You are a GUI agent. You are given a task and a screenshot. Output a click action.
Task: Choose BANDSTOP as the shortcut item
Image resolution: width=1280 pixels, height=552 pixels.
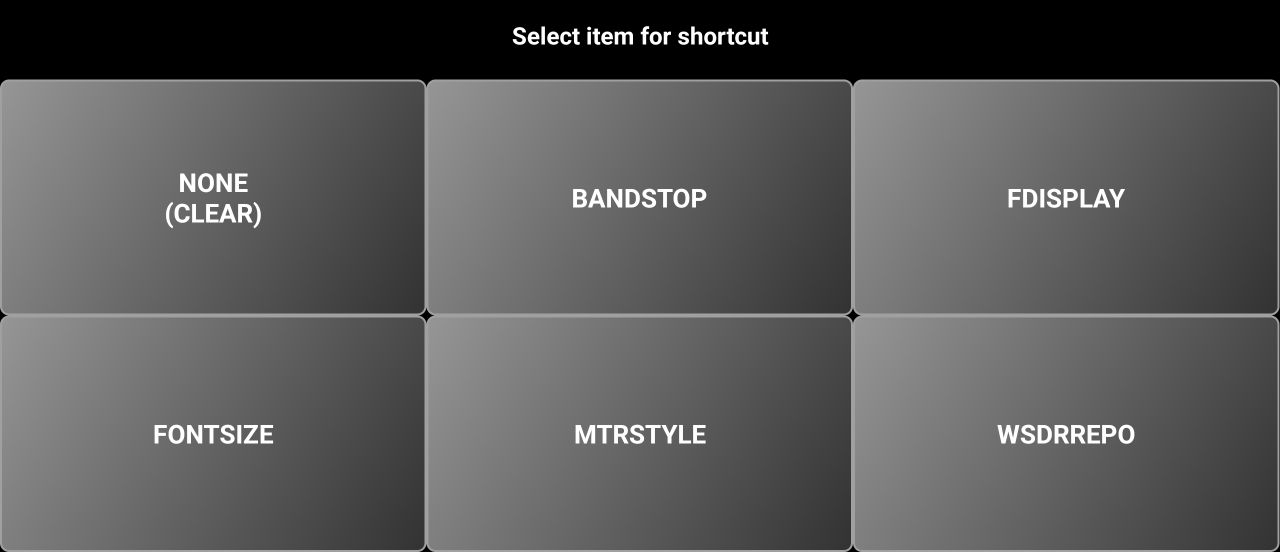tap(639, 198)
